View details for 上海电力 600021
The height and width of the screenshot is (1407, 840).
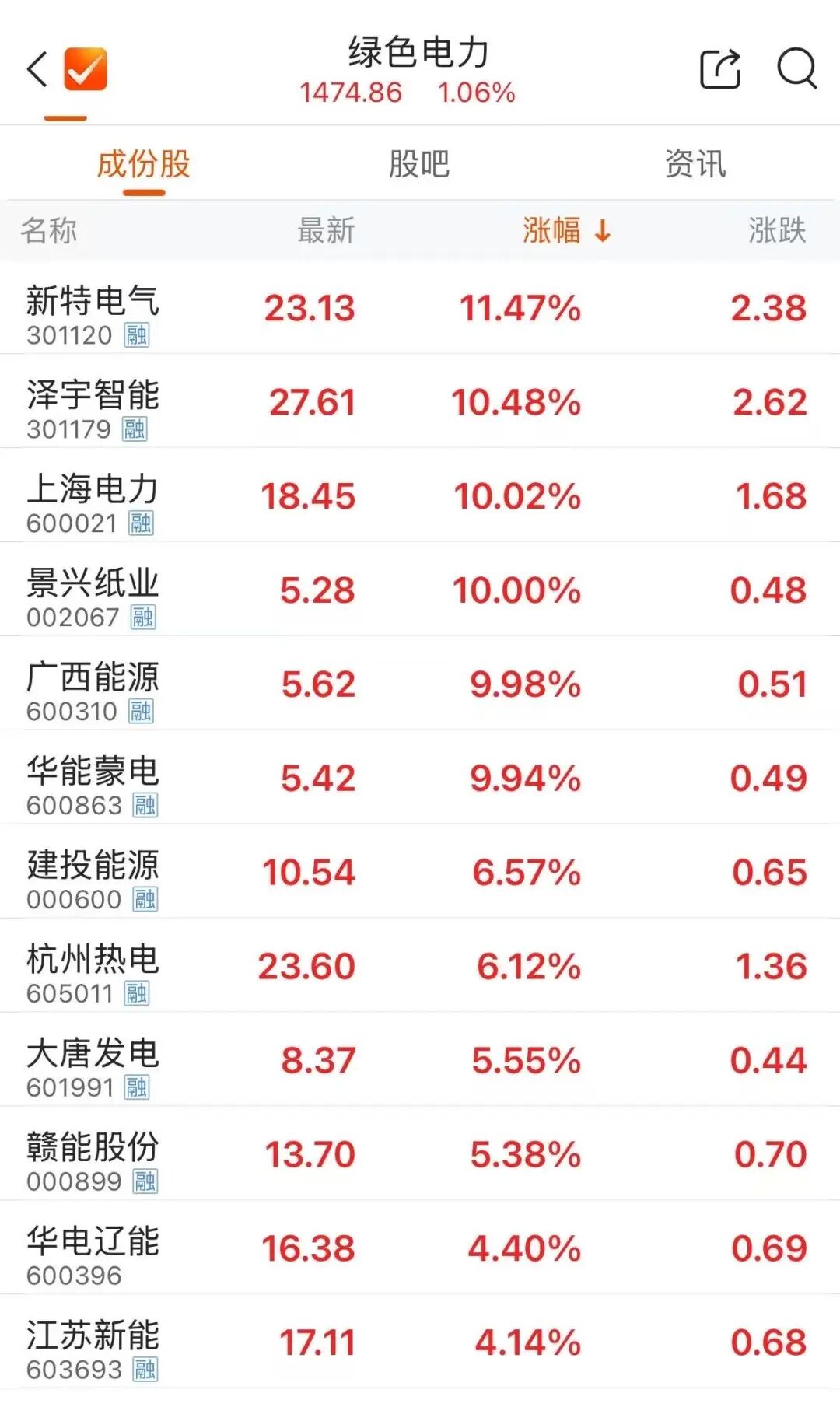(x=420, y=496)
